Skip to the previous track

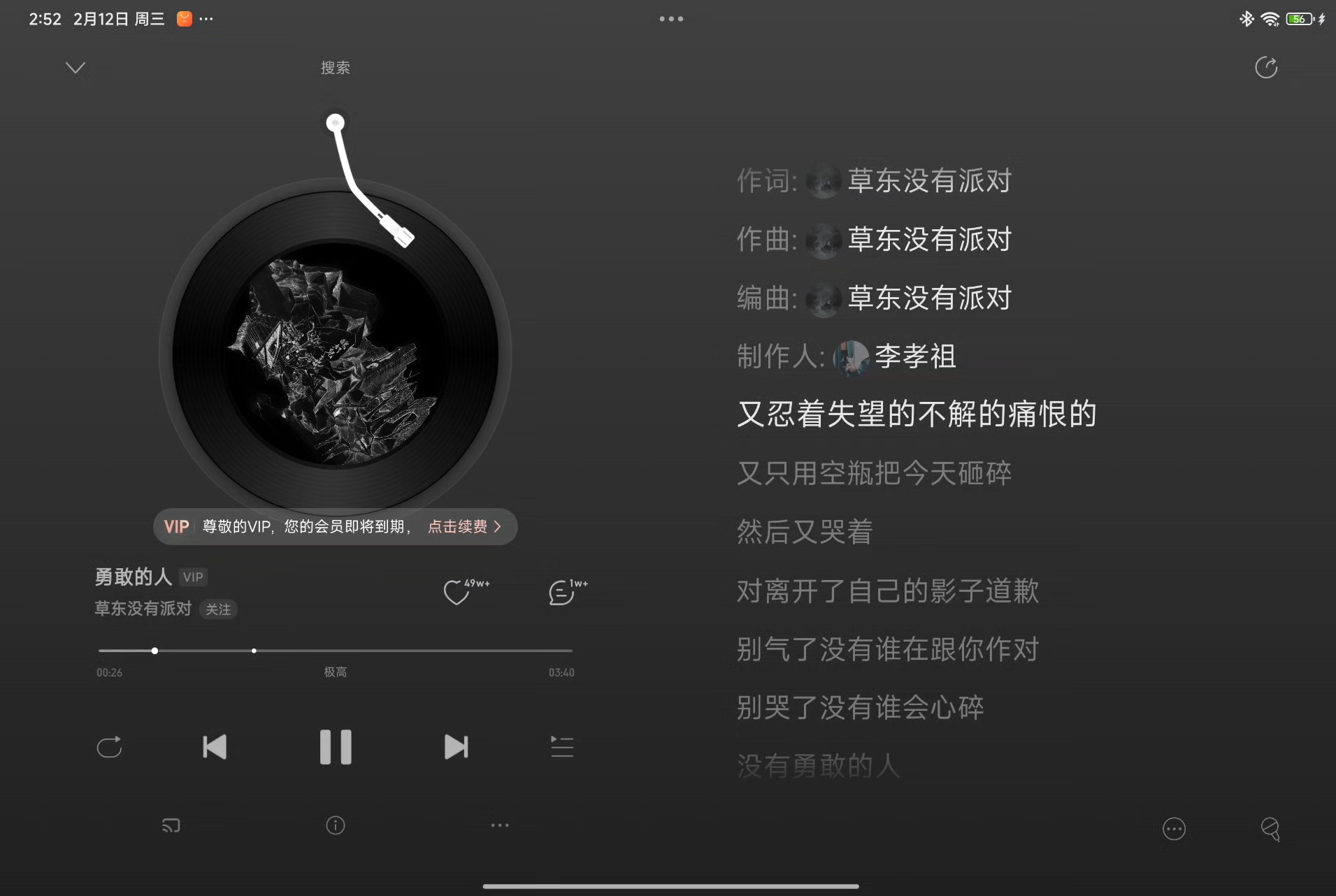point(215,747)
